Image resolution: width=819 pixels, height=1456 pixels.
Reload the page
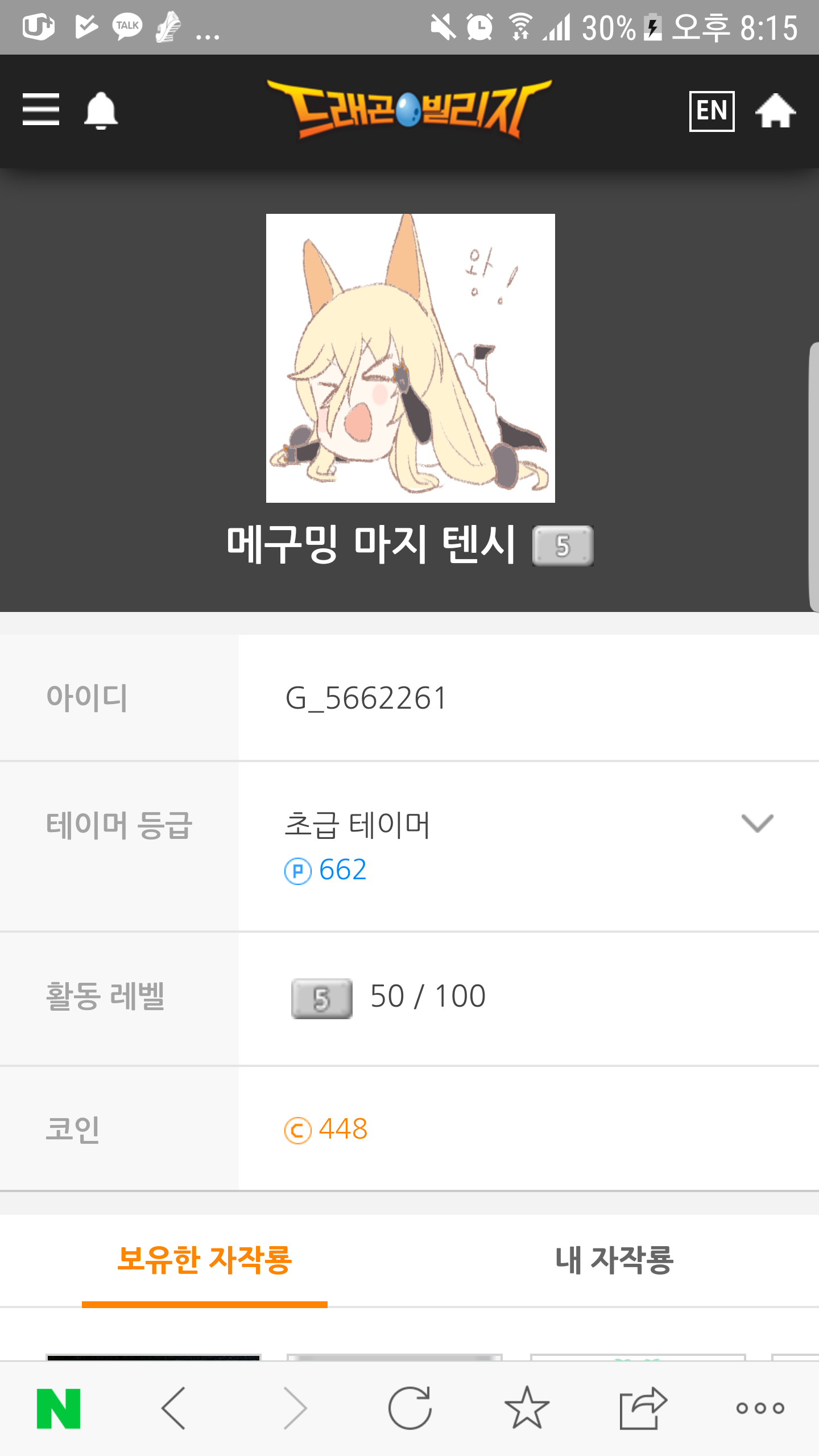point(409,1408)
